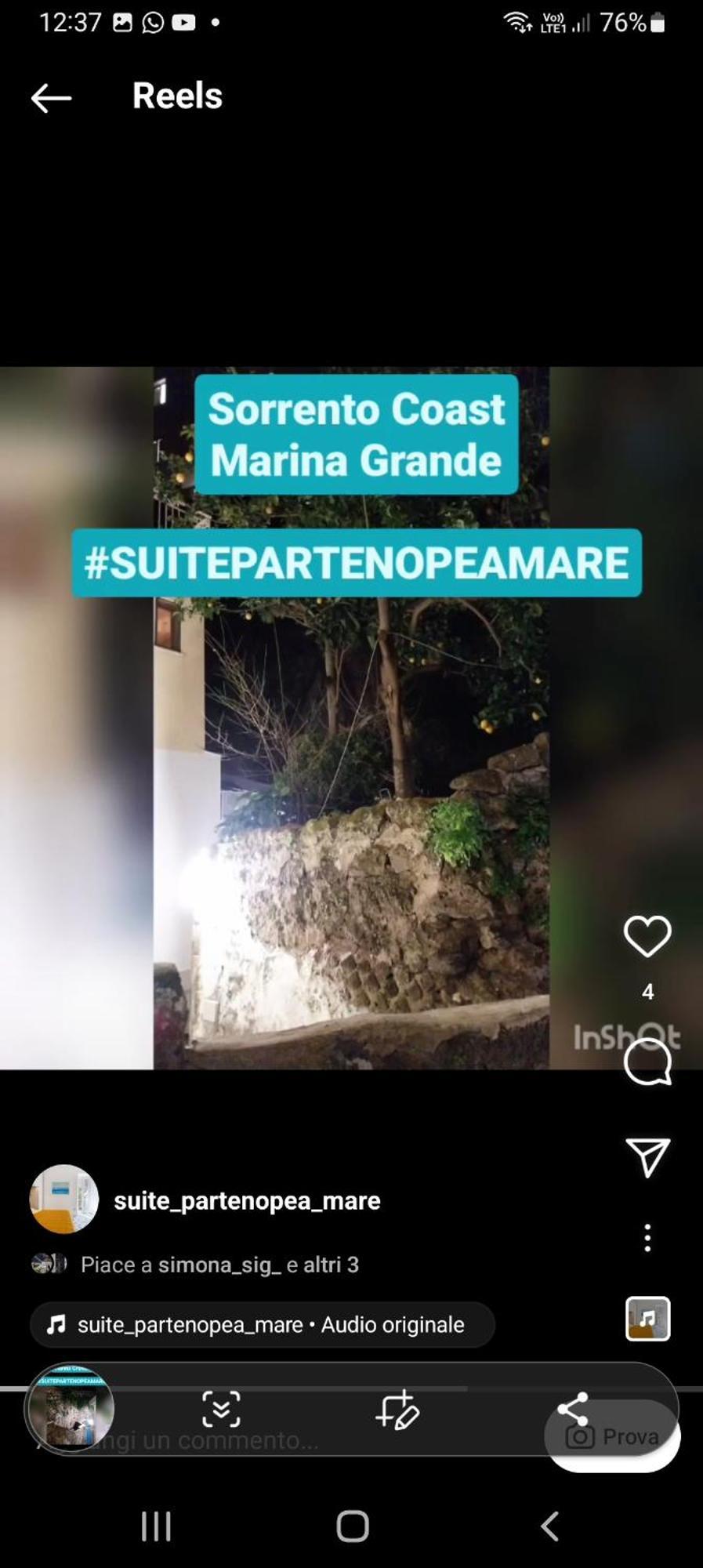Go to the home screen

pos(352,1526)
